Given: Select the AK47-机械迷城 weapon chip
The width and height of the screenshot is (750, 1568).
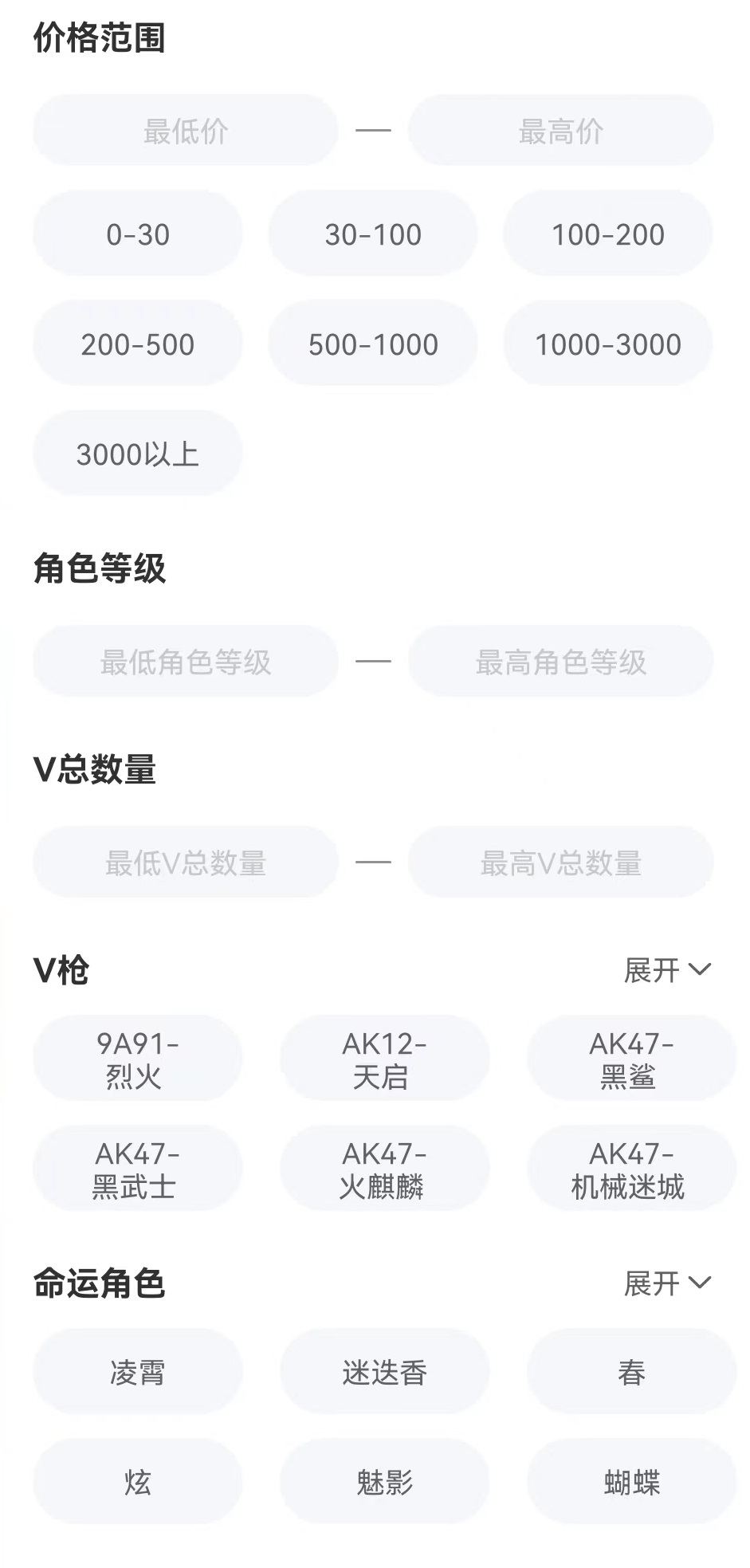Looking at the screenshot, I should coord(630,1169).
